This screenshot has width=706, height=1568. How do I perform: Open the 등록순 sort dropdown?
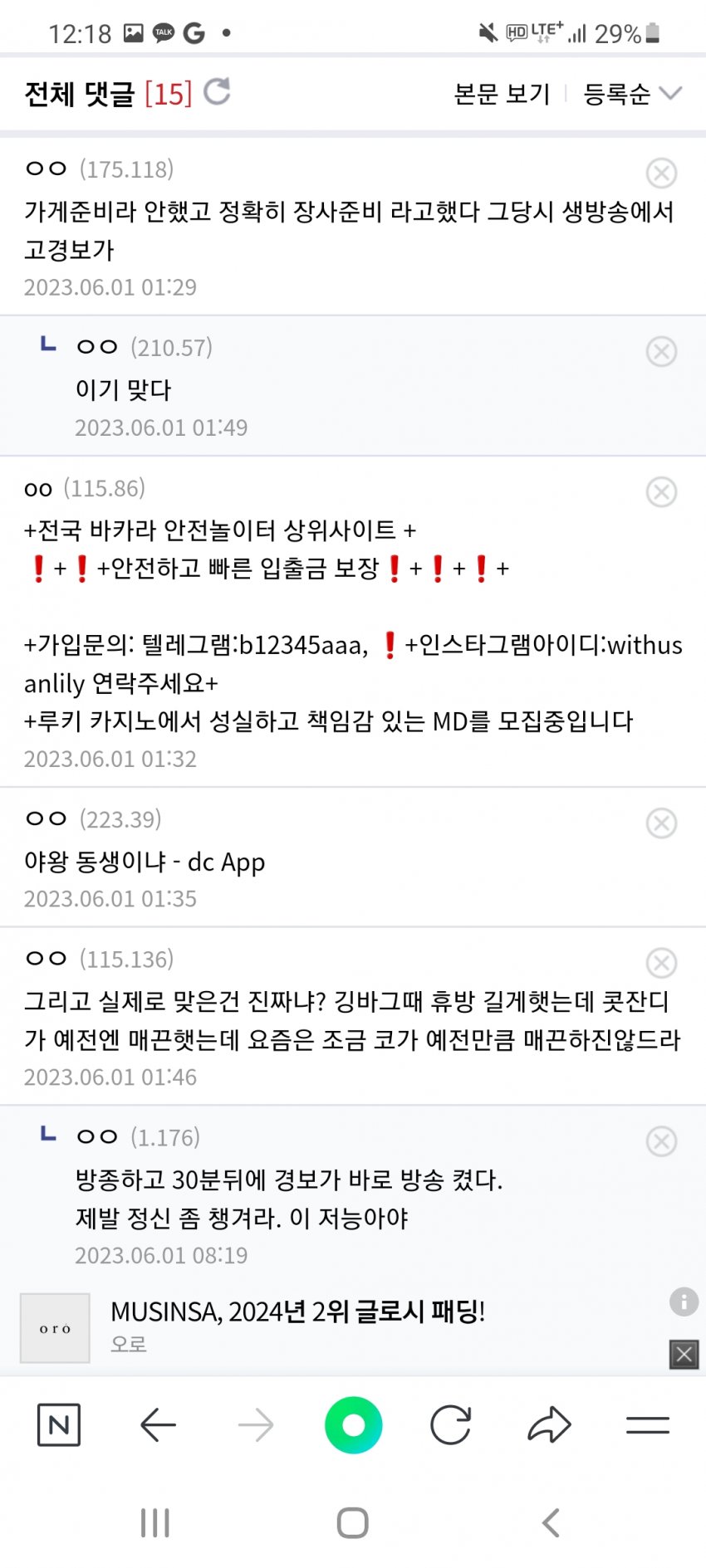[632, 94]
